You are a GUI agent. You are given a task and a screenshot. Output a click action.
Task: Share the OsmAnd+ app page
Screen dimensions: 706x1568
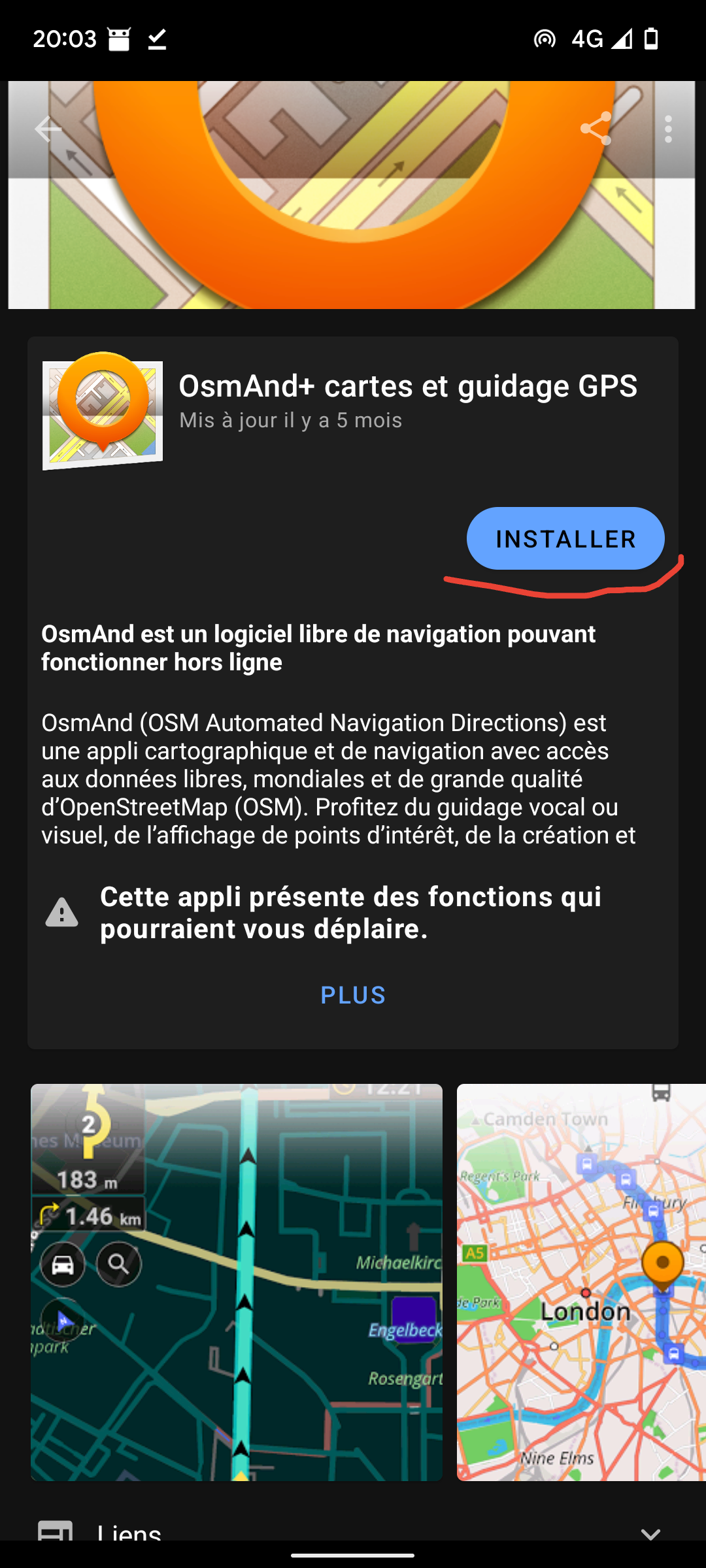click(596, 129)
